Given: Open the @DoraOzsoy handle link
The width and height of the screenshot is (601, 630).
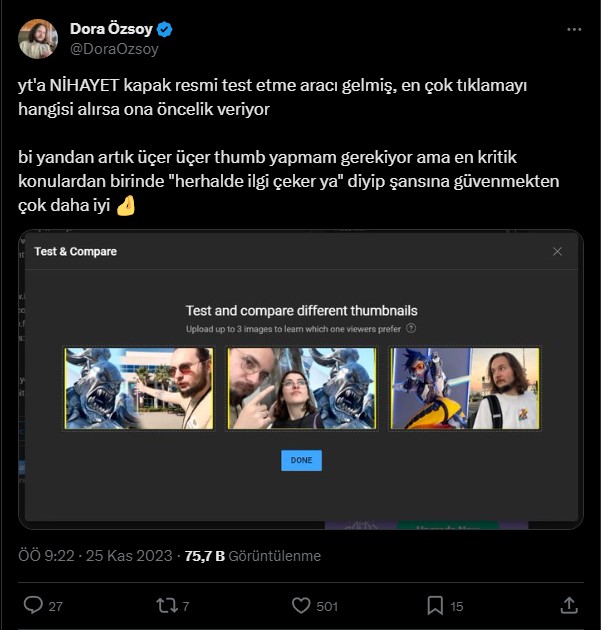Looking at the screenshot, I should click(114, 48).
